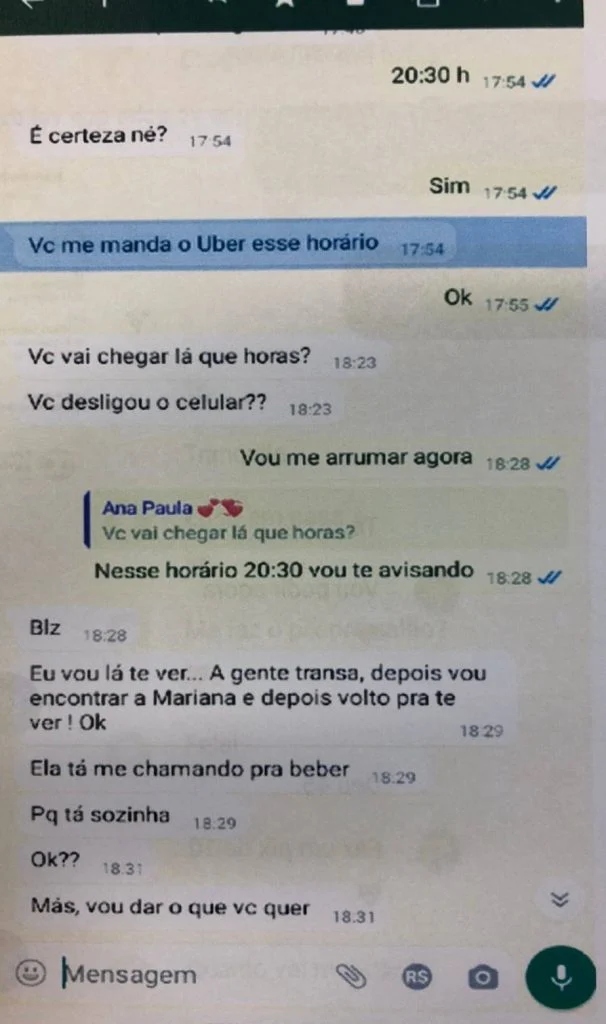606x1024 pixels.
Task: Open the R$ payment option
Action: 416,976
